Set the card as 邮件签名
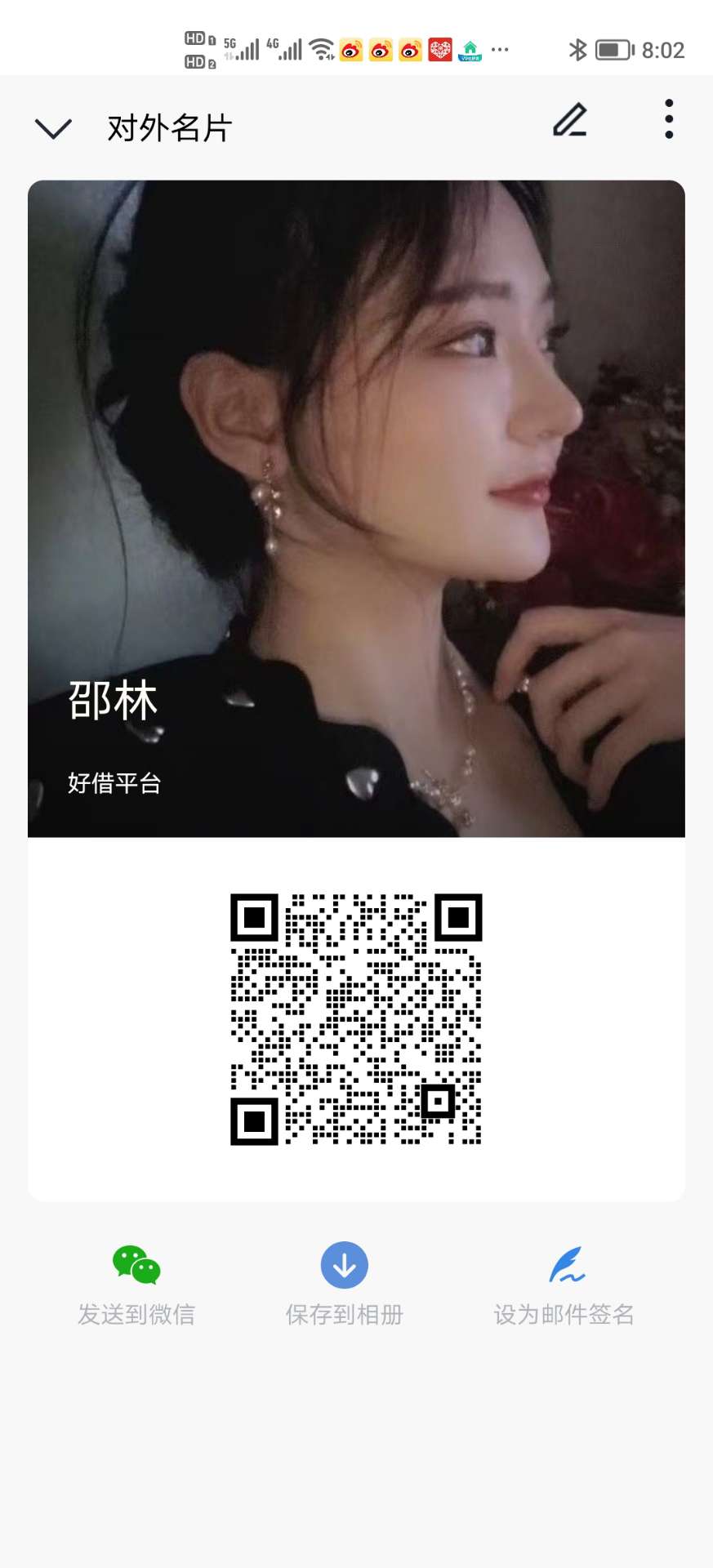This screenshot has height=1568, width=713. tap(564, 1284)
